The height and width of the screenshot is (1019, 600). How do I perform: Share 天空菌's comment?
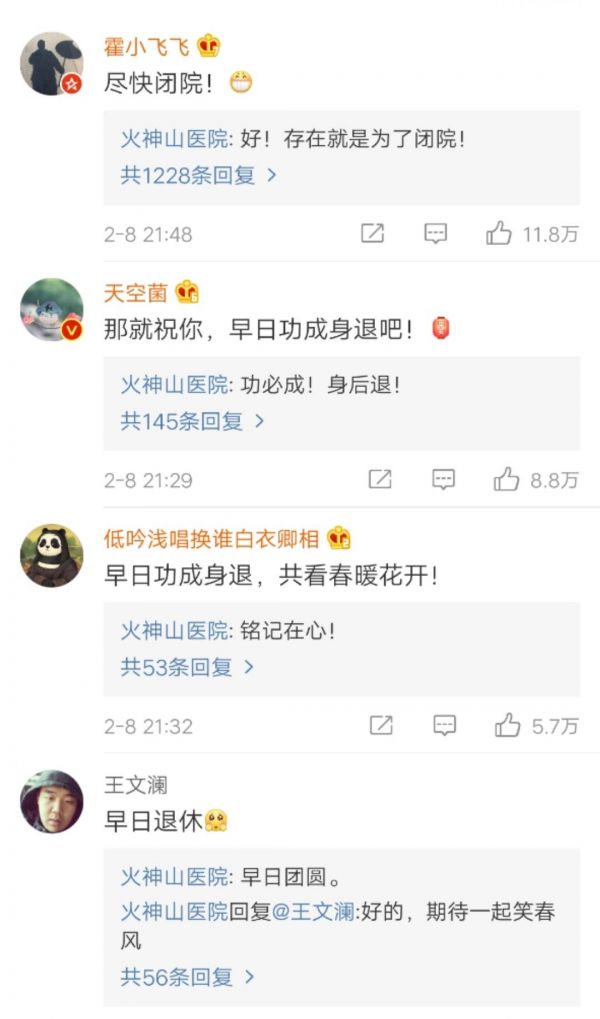[380, 480]
